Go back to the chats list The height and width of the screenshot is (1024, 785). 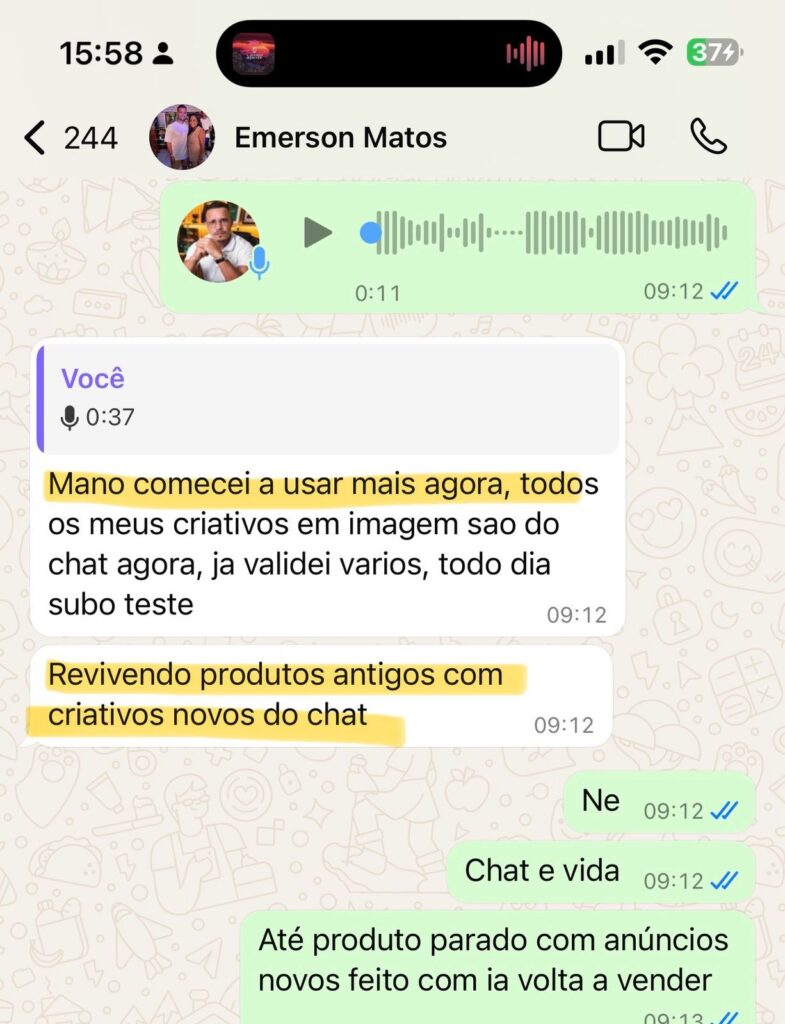(x=36, y=138)
